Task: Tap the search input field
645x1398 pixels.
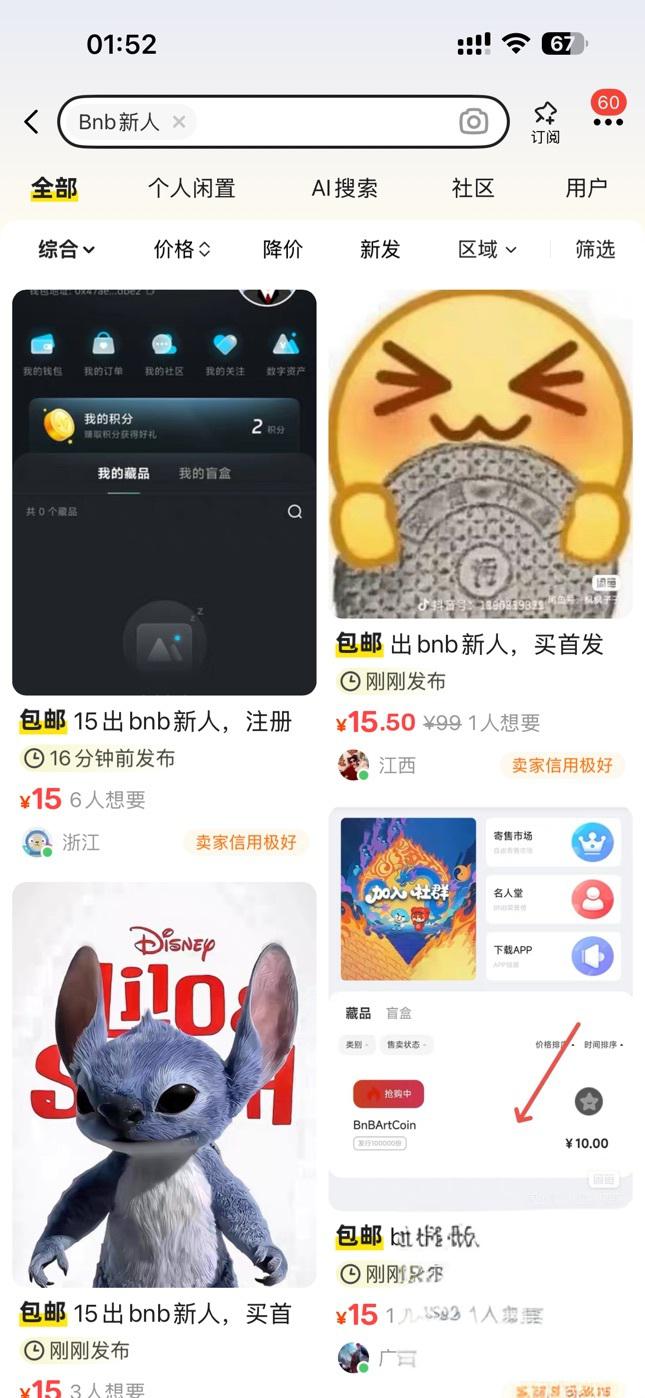Action: 320,122
